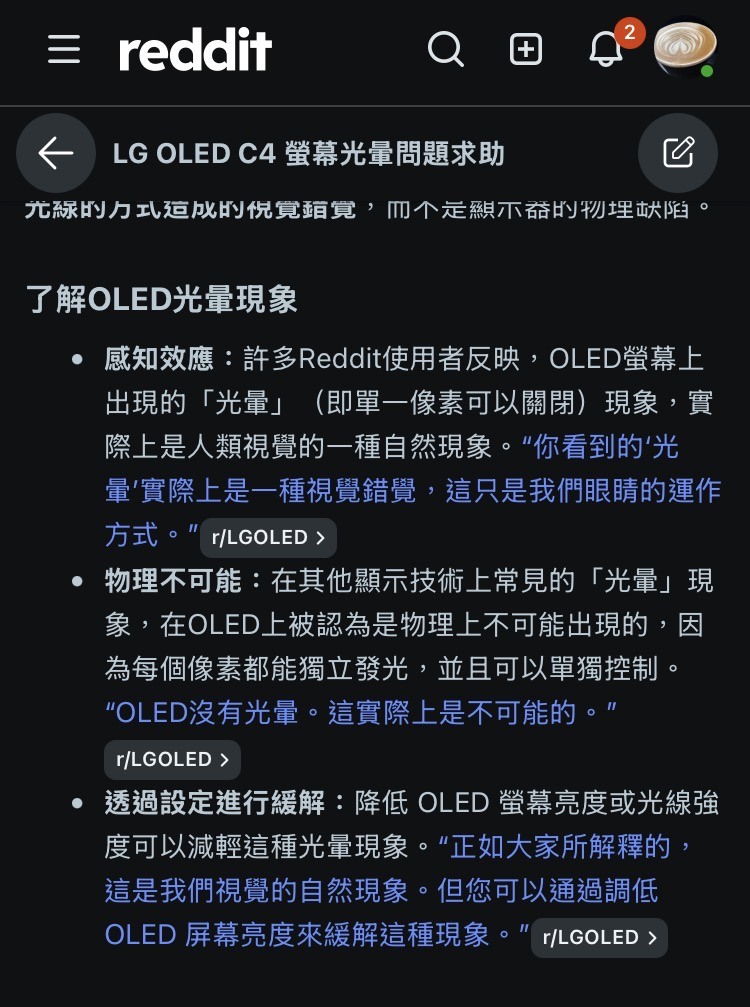Screen dimensions: 750x1007
Task: Go back from the LG OLED C4 thread
Action: (x=55, y=153)
